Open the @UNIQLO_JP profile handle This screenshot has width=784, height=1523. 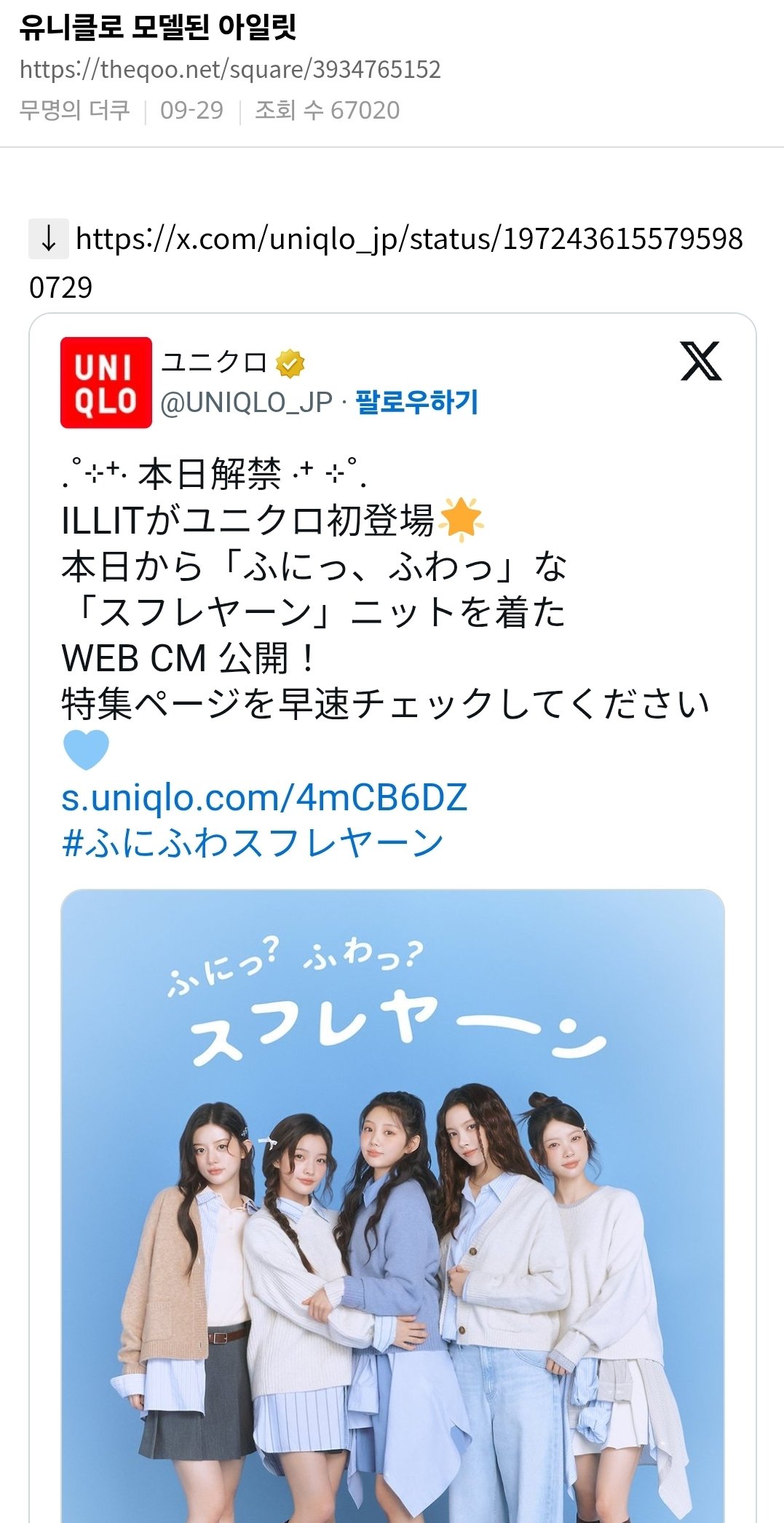pyautogui.click(x=246, y=403)
